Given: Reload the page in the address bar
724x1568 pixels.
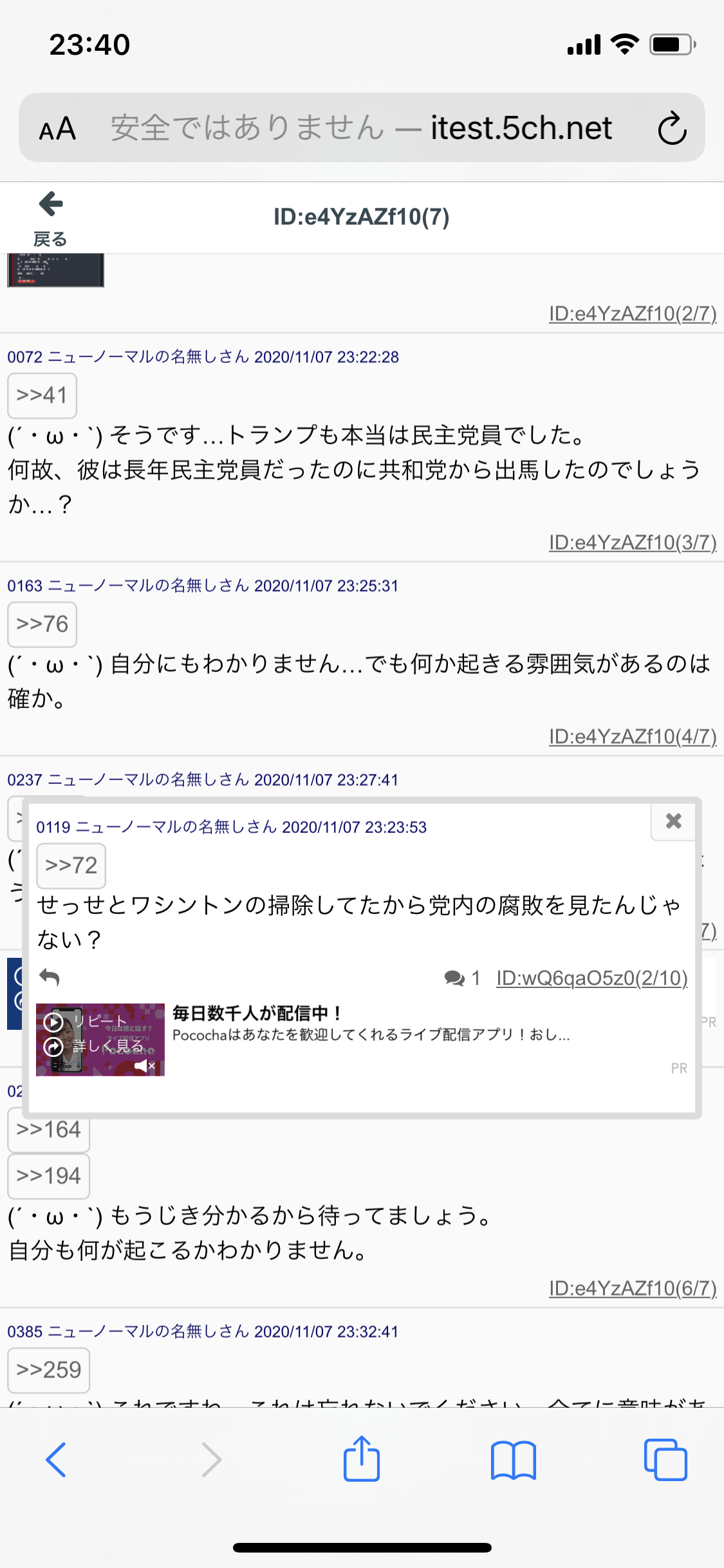Looking at the screenshot, I should click(672, 128).
